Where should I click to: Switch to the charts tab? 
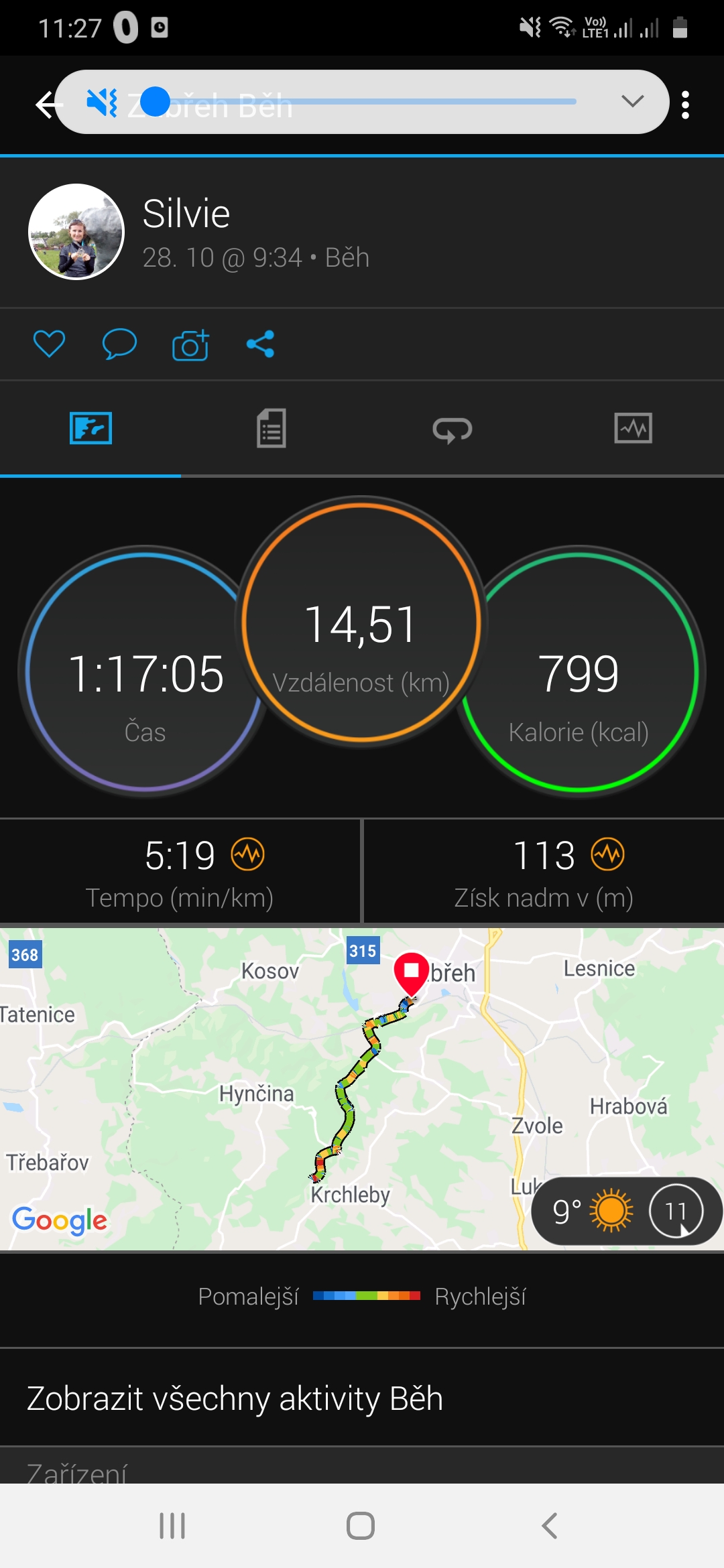(633, 428)
